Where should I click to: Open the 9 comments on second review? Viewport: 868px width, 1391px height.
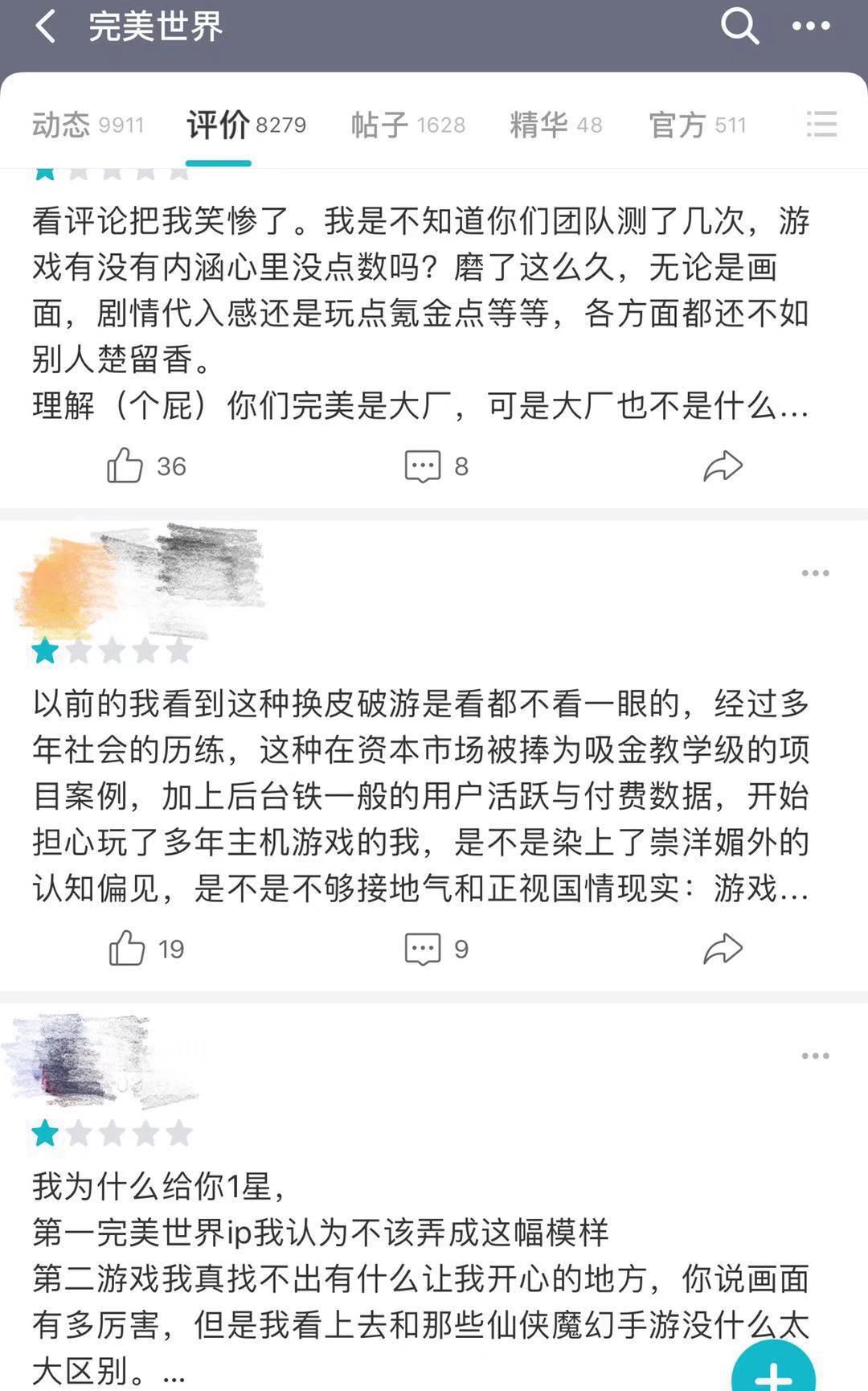pyautogui.click(x=423, y=949)
